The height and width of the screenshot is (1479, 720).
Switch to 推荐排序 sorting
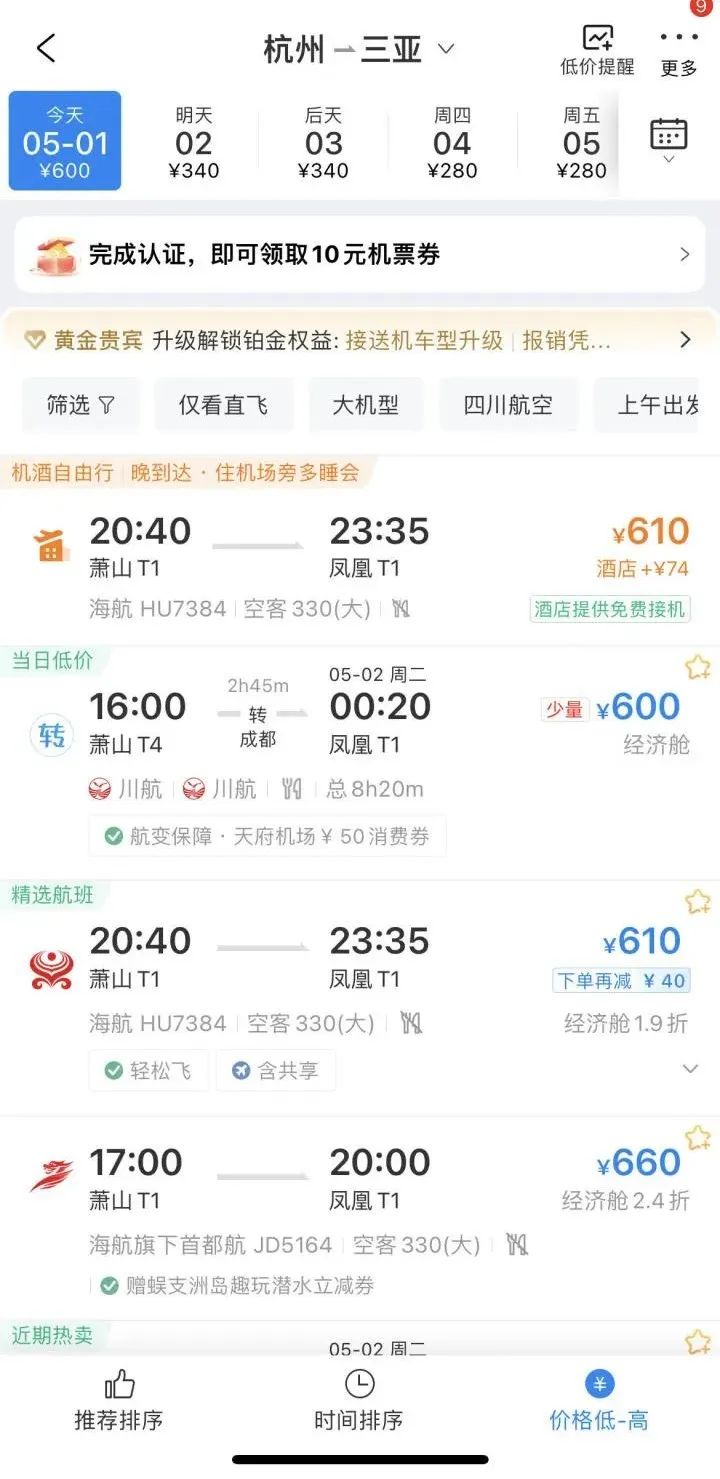point(119,1400)
